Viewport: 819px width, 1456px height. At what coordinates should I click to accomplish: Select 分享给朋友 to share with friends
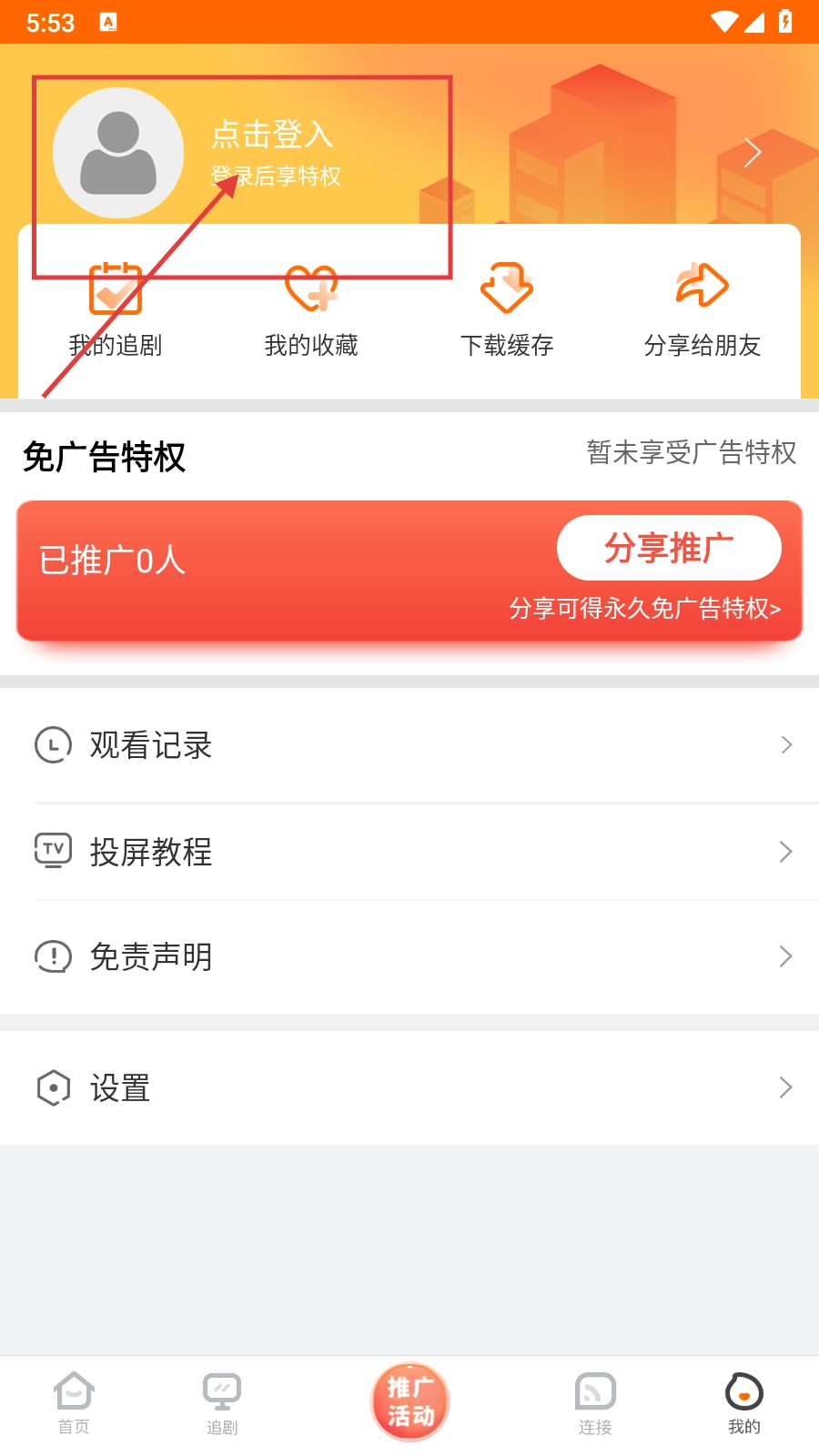pyautogui.click(x=702, y=309)
